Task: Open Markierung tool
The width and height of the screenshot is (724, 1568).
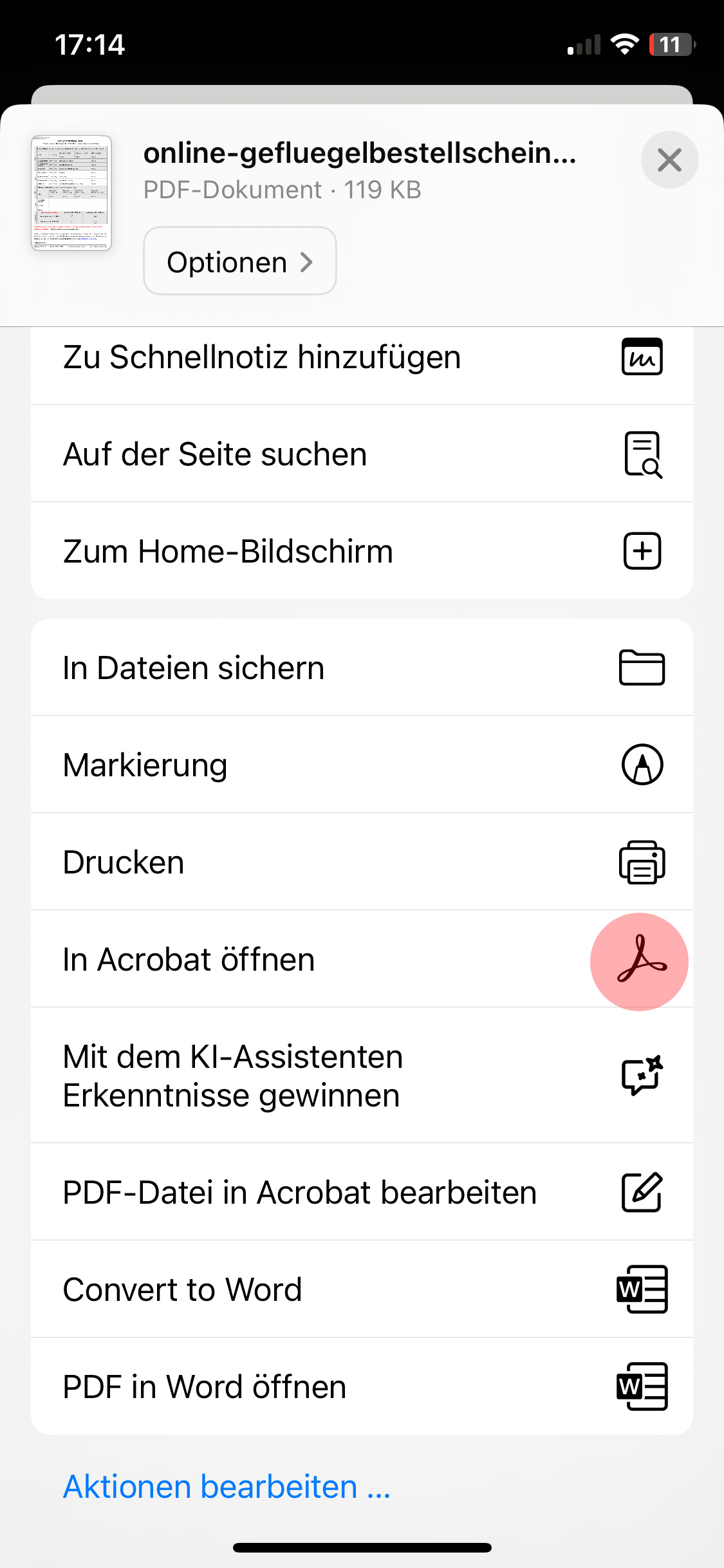Action: (362, 765)
